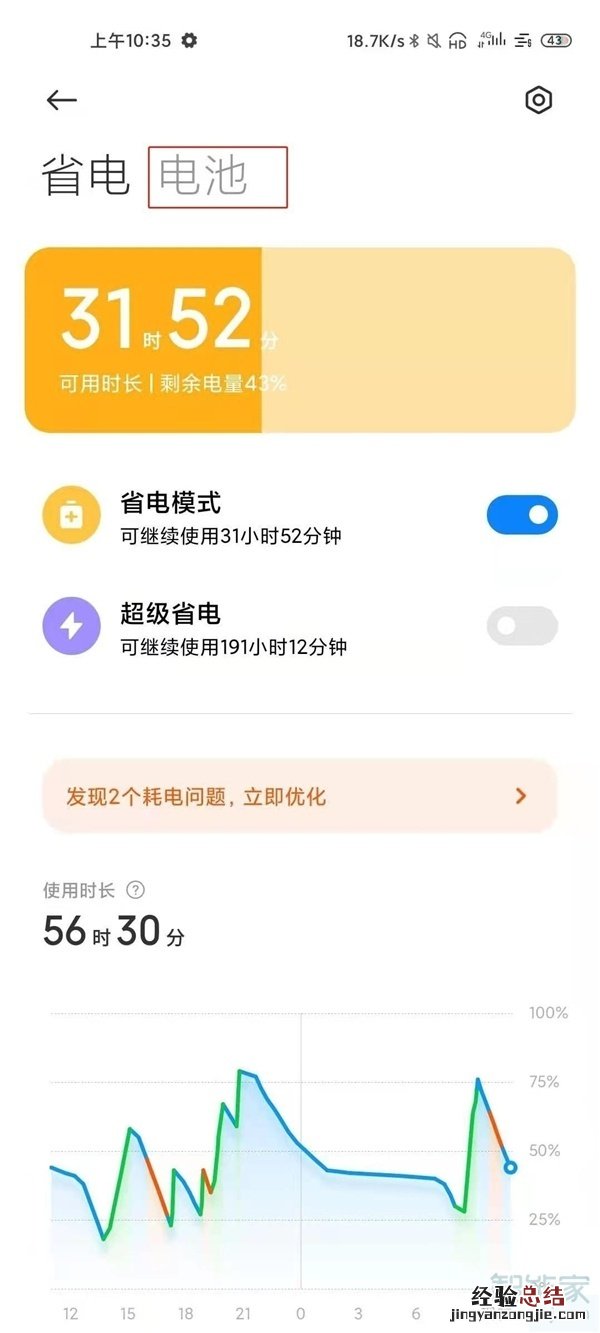Enable 超级省电 switch
This screenshot has width=600, height=1333.
pos(521,627)
